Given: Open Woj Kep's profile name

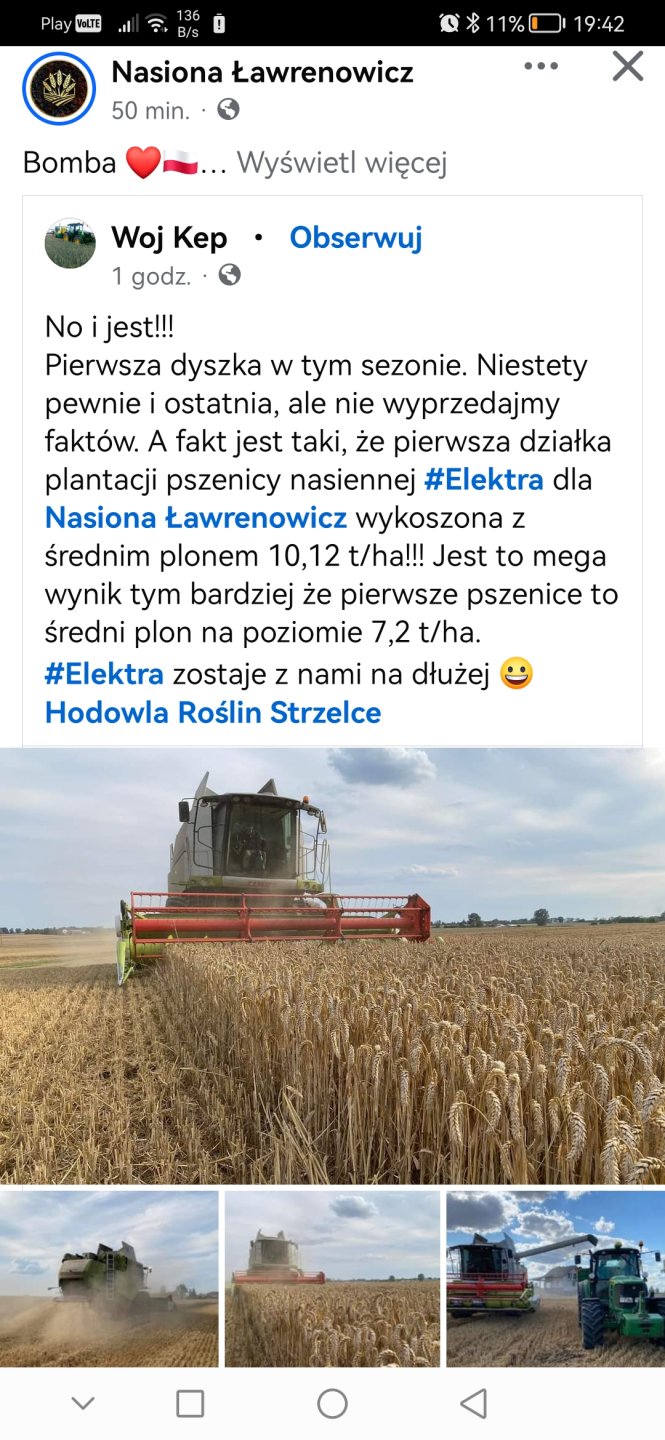Looking at the screenshot, I should (169, 238).
